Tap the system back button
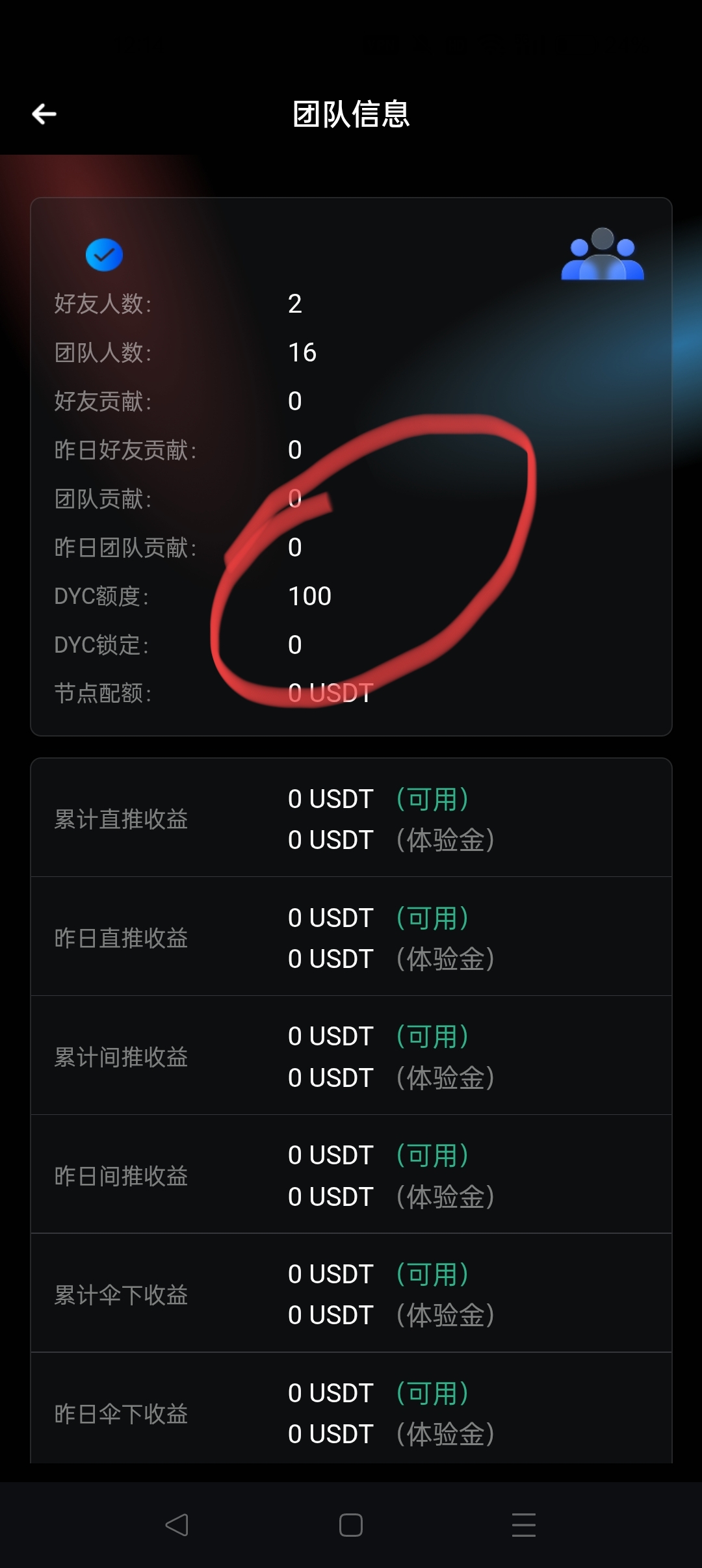 coord(177,1524)
